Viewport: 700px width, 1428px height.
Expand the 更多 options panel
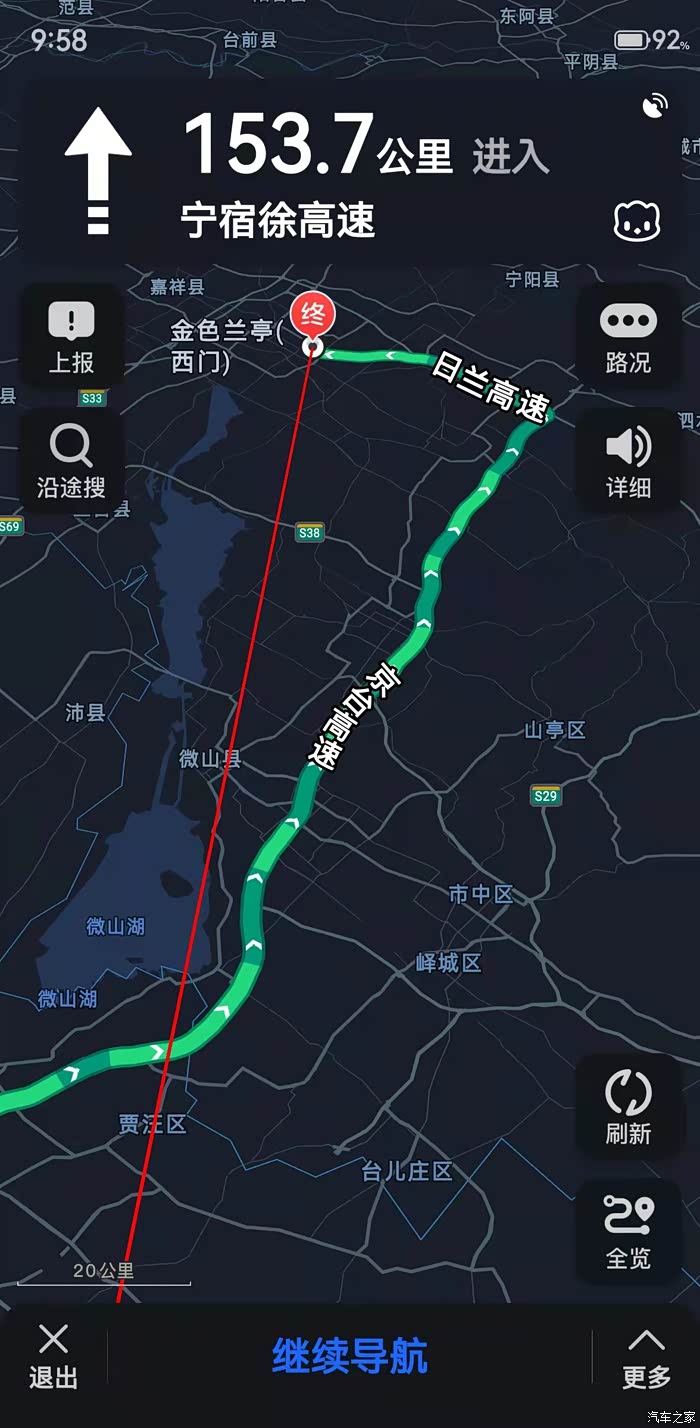pyautogui.click(x=647, y=1358)
